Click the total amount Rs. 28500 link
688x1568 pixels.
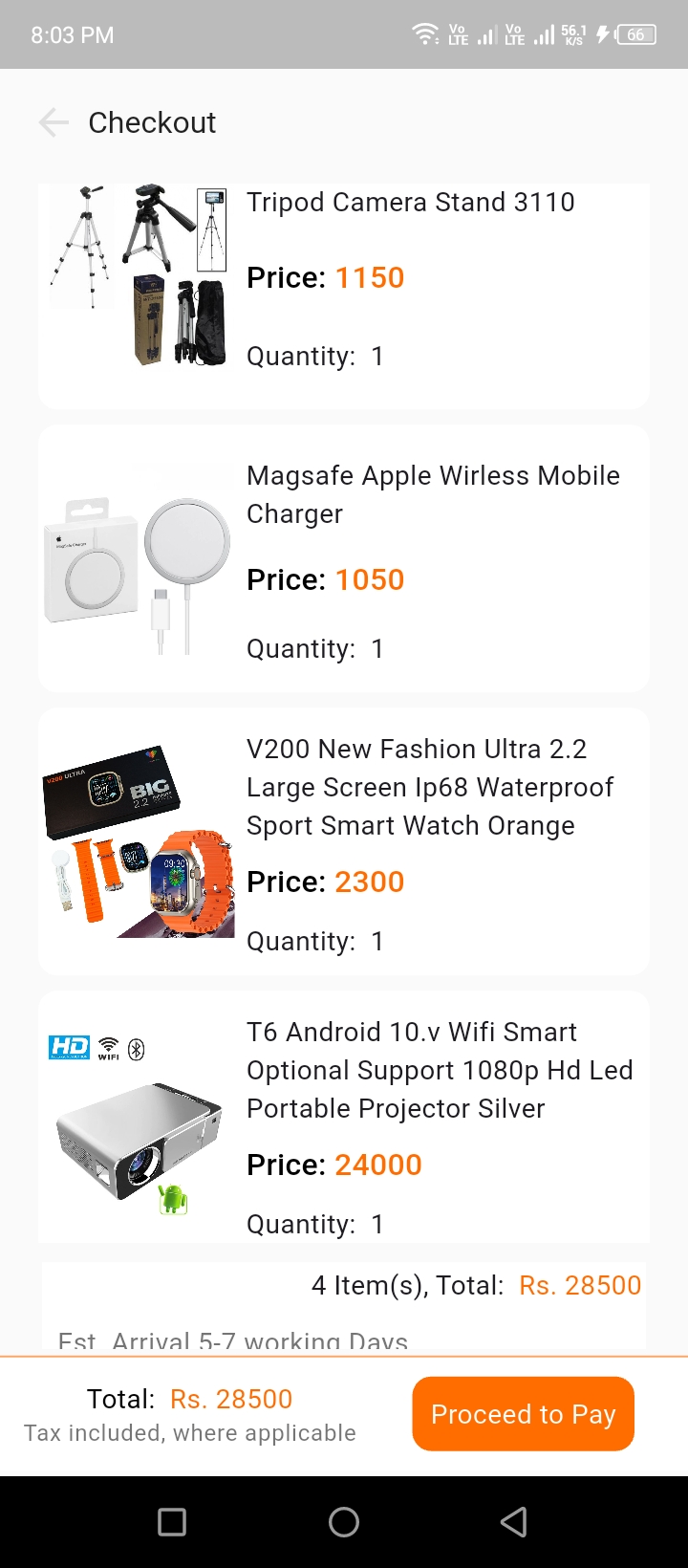point(230,1399)
